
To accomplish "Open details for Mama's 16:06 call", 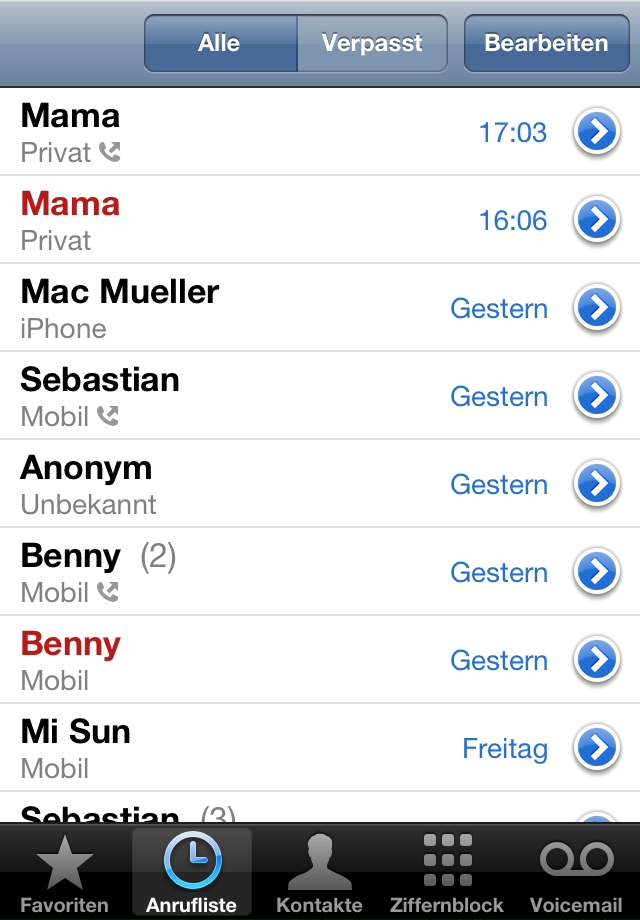I will coord(597,220).
